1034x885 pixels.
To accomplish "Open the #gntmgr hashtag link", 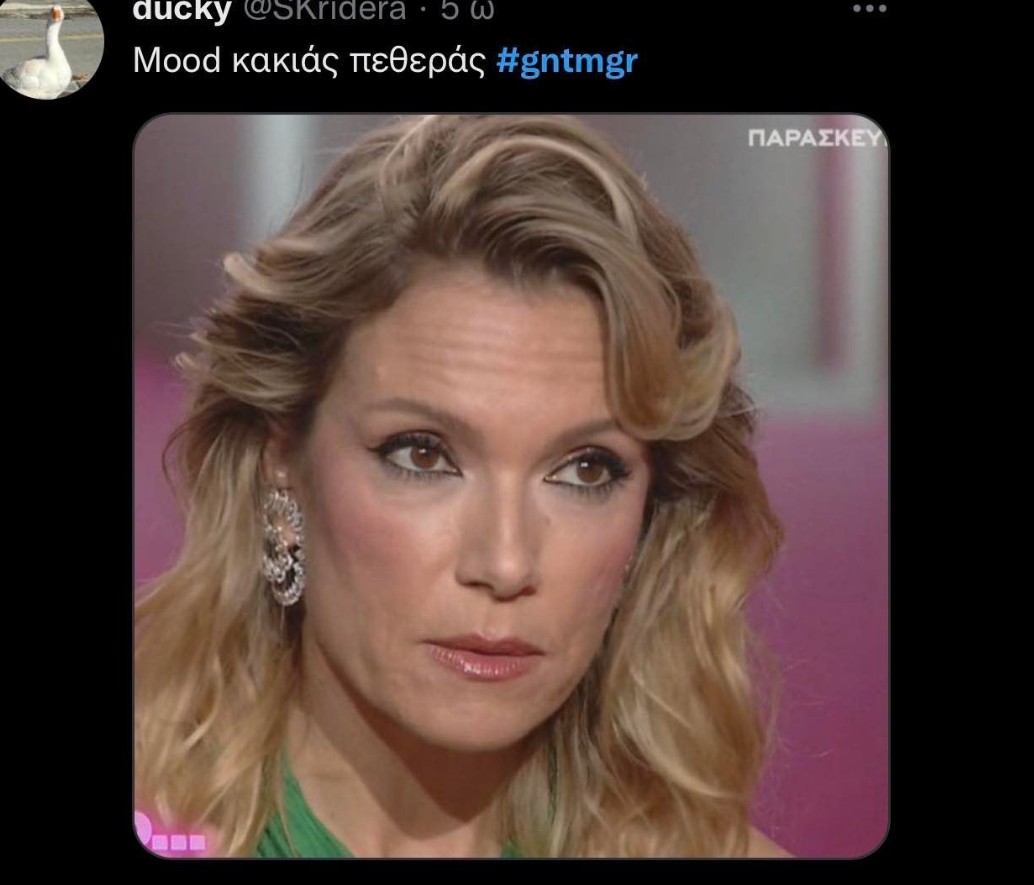I will pos(566,60).
